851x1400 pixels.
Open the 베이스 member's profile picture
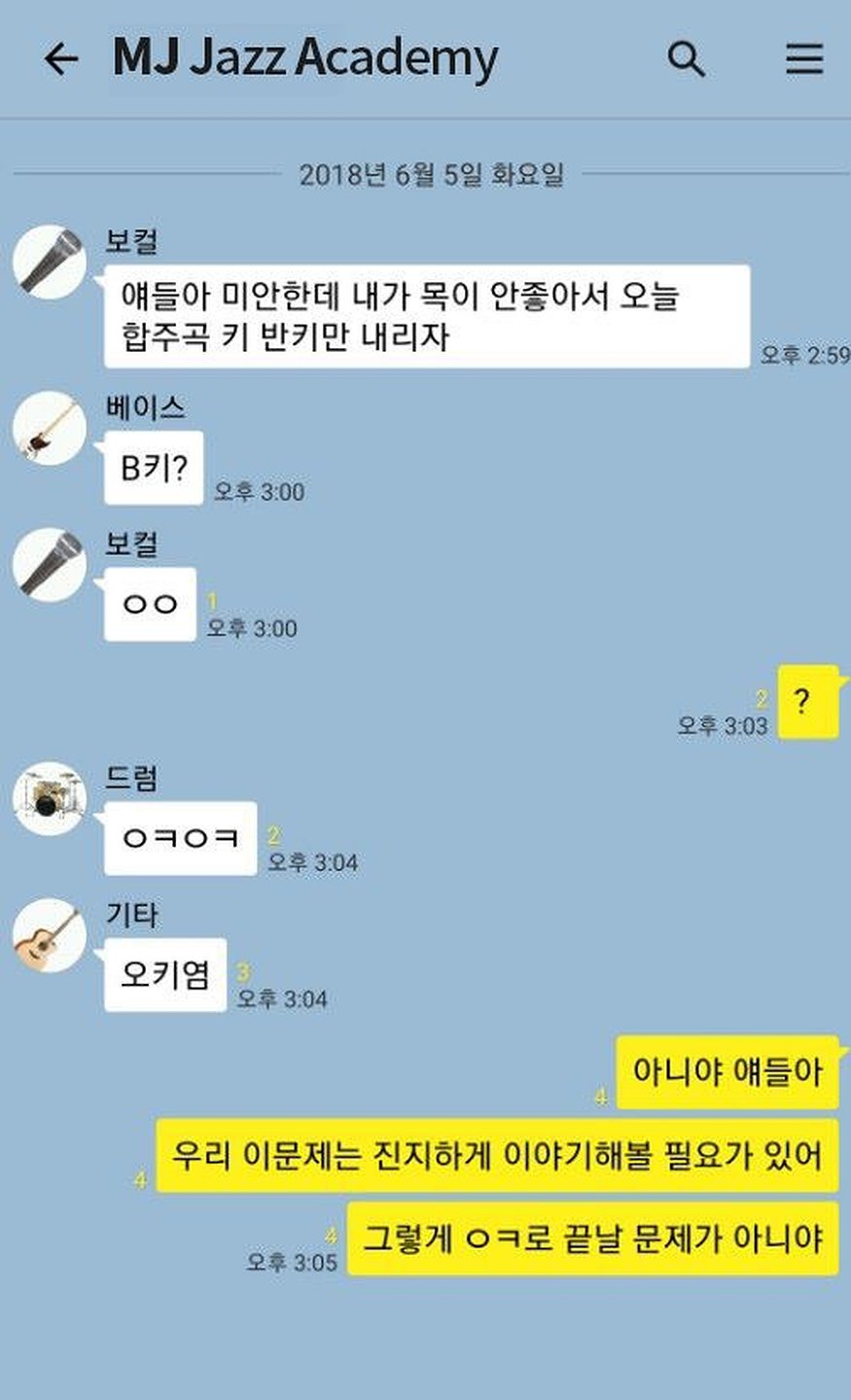pyautogui.click(x=50, y=429)
